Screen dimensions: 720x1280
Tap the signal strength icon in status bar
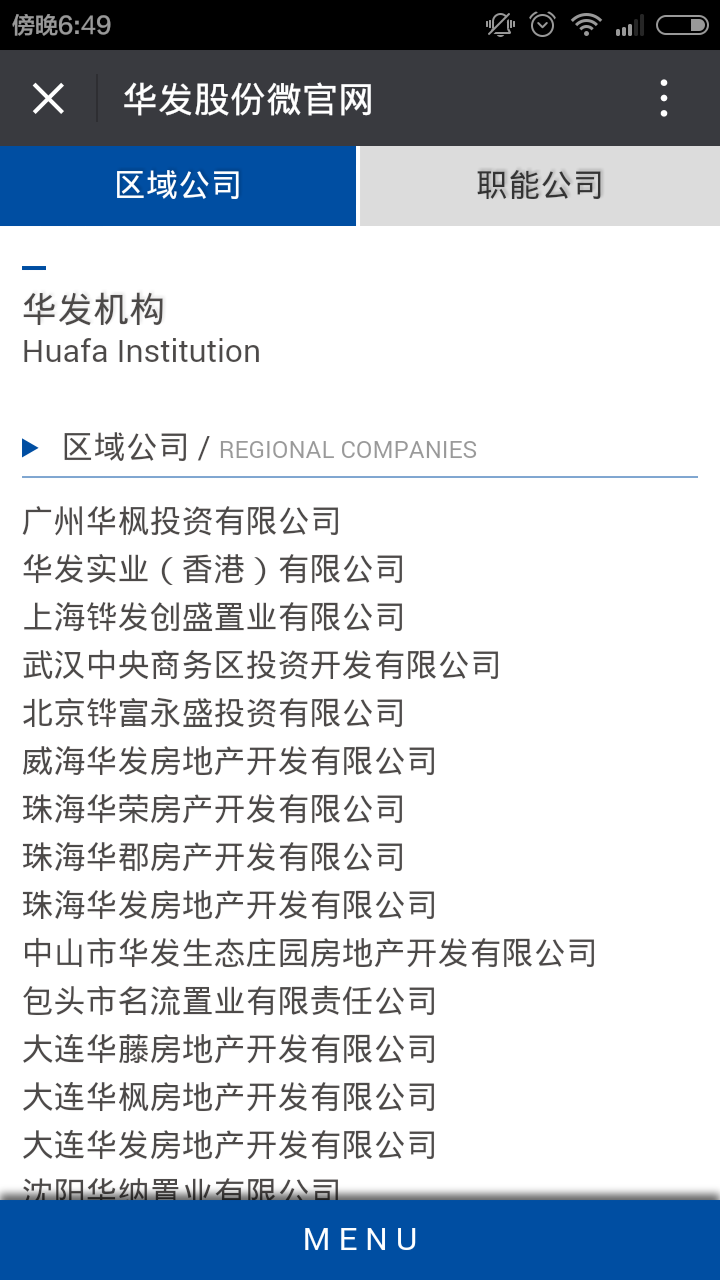point(630,25)
